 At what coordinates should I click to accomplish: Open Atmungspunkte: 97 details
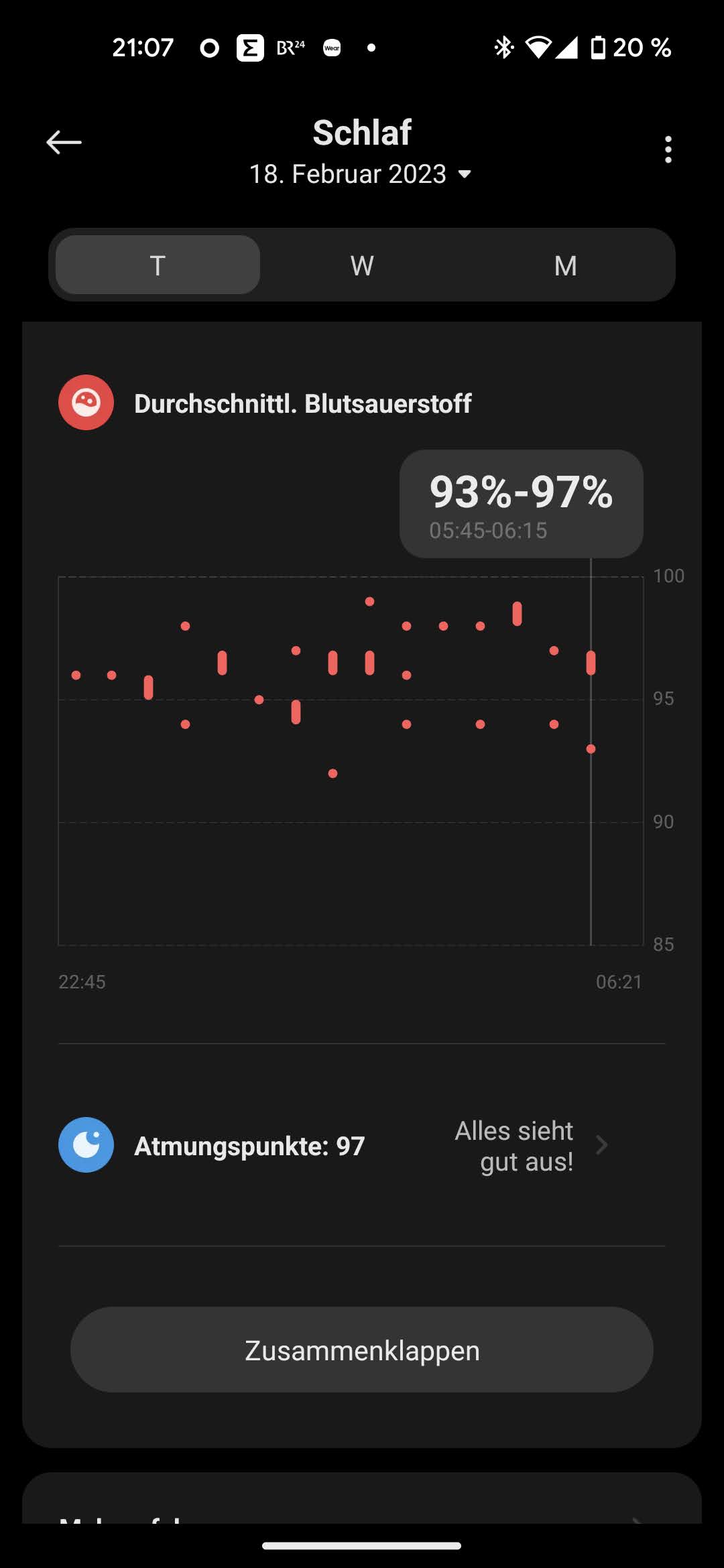click(362, 1145)
